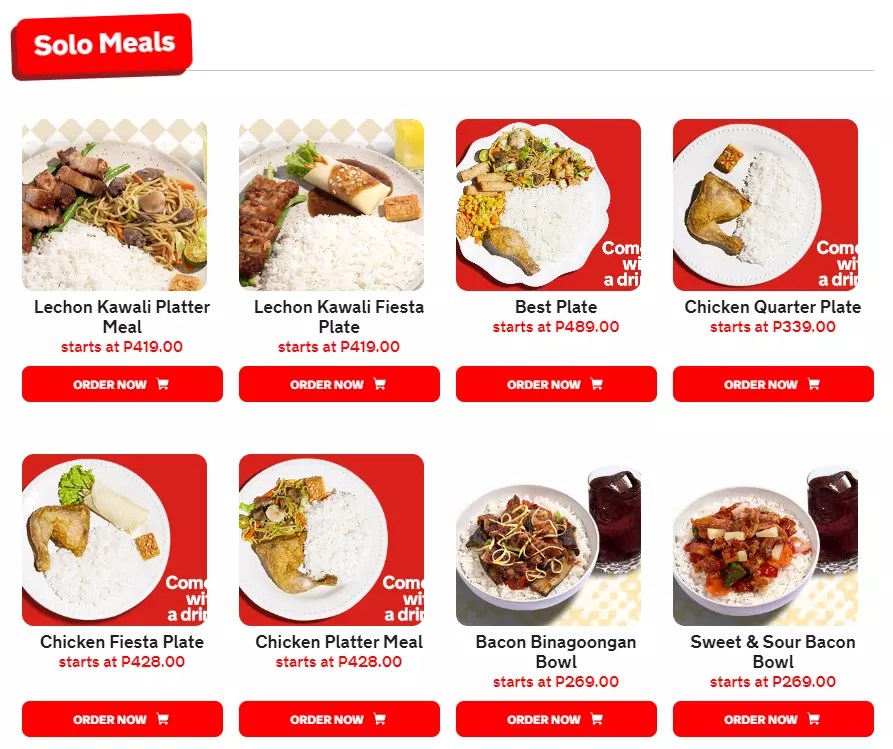Image resolution: width=893 pixels, height=749 pixels.
Task: View the Lechon Kawali Fiesta Plate image
Action: 331,205
